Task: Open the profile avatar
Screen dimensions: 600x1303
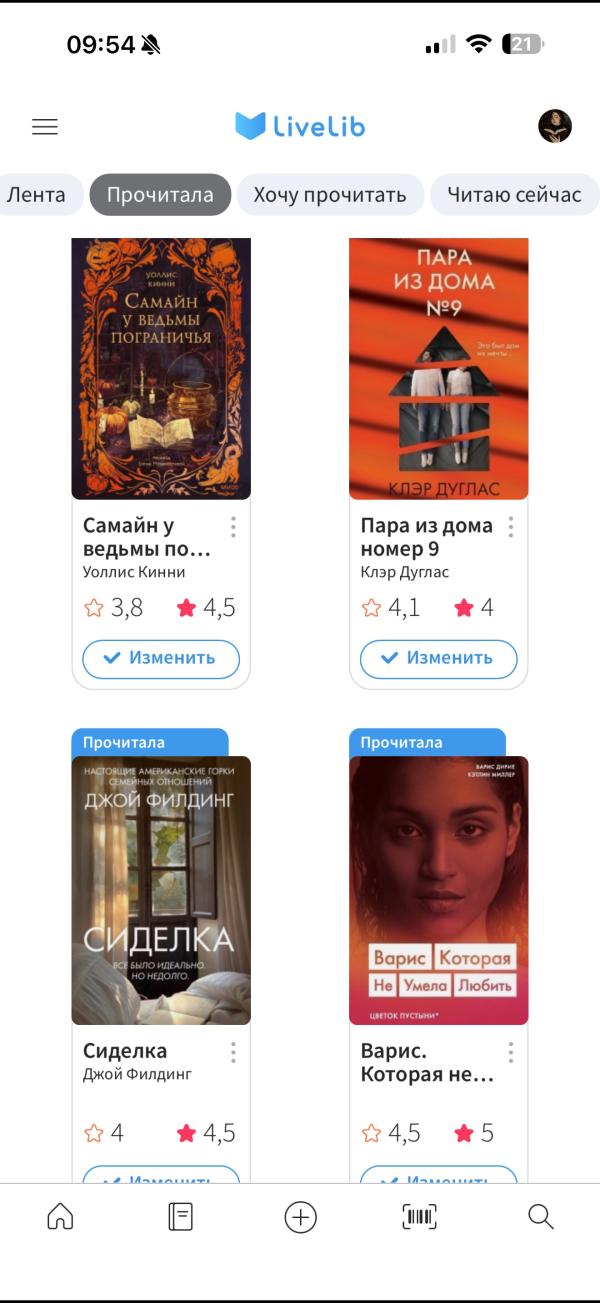Action: 555,126
